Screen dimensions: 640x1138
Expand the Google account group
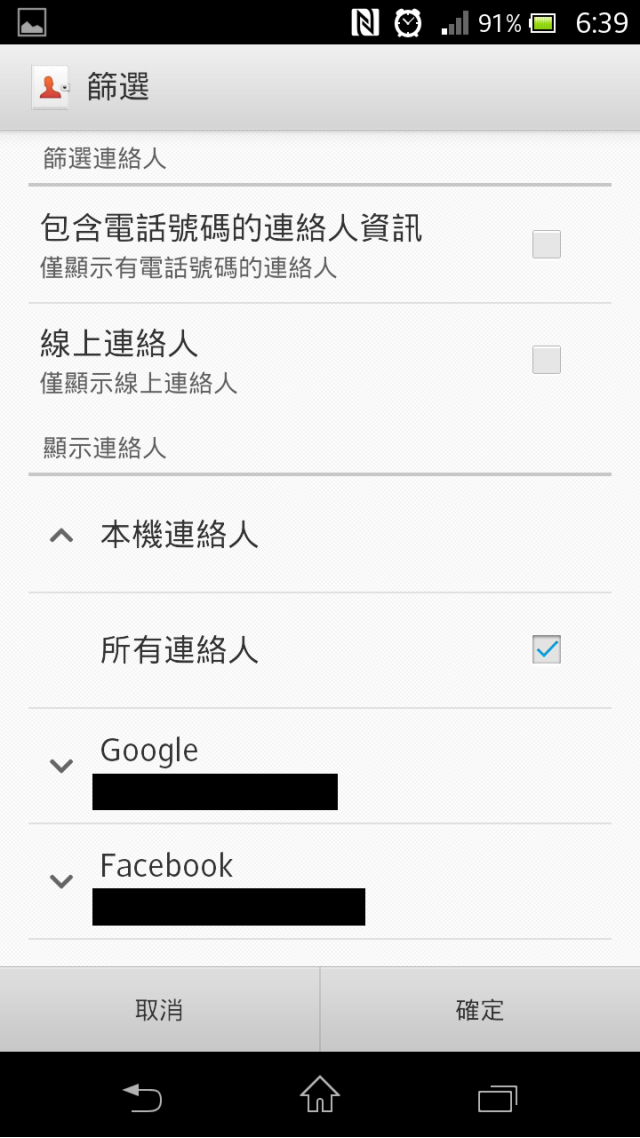pyautogui.click(x=62, y=766)
